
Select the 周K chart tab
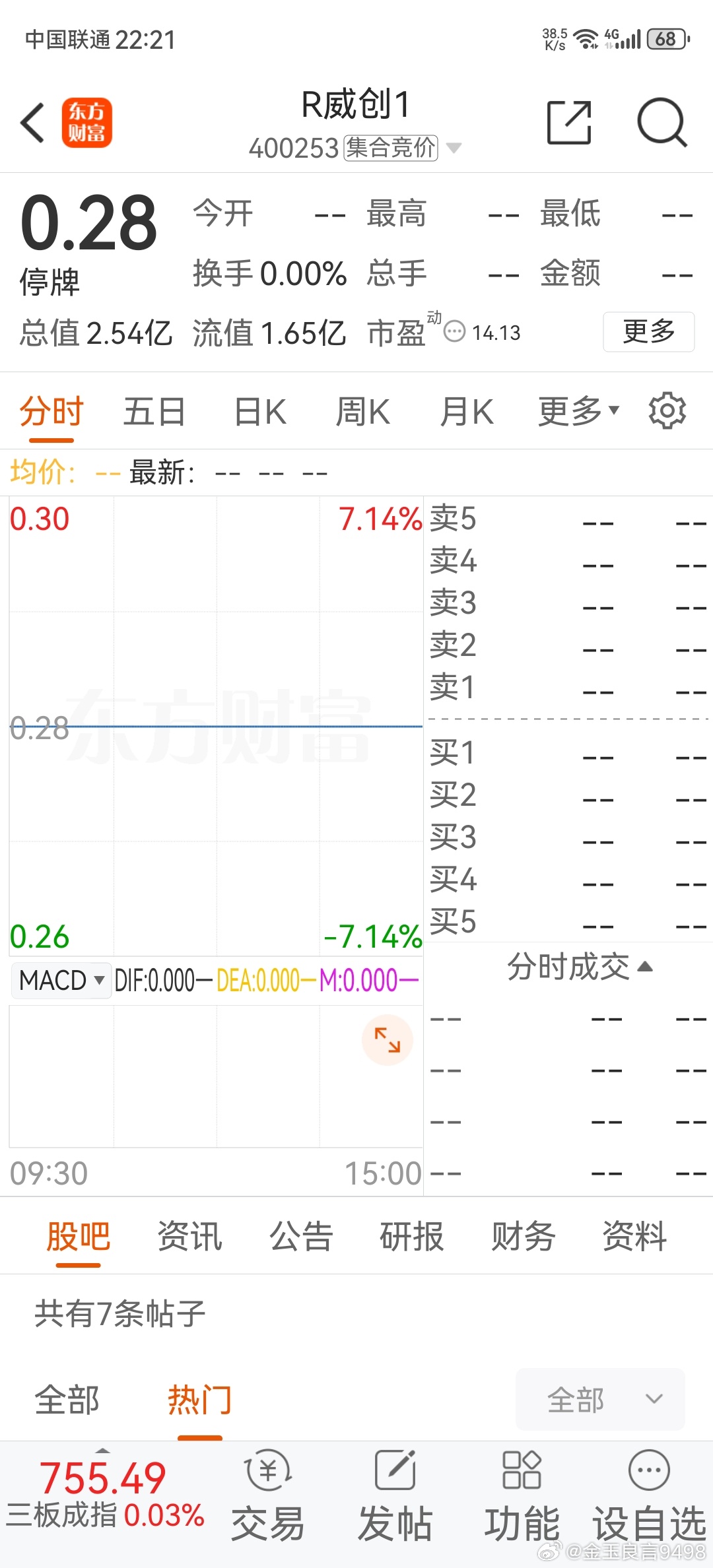[x=363, y=412]
